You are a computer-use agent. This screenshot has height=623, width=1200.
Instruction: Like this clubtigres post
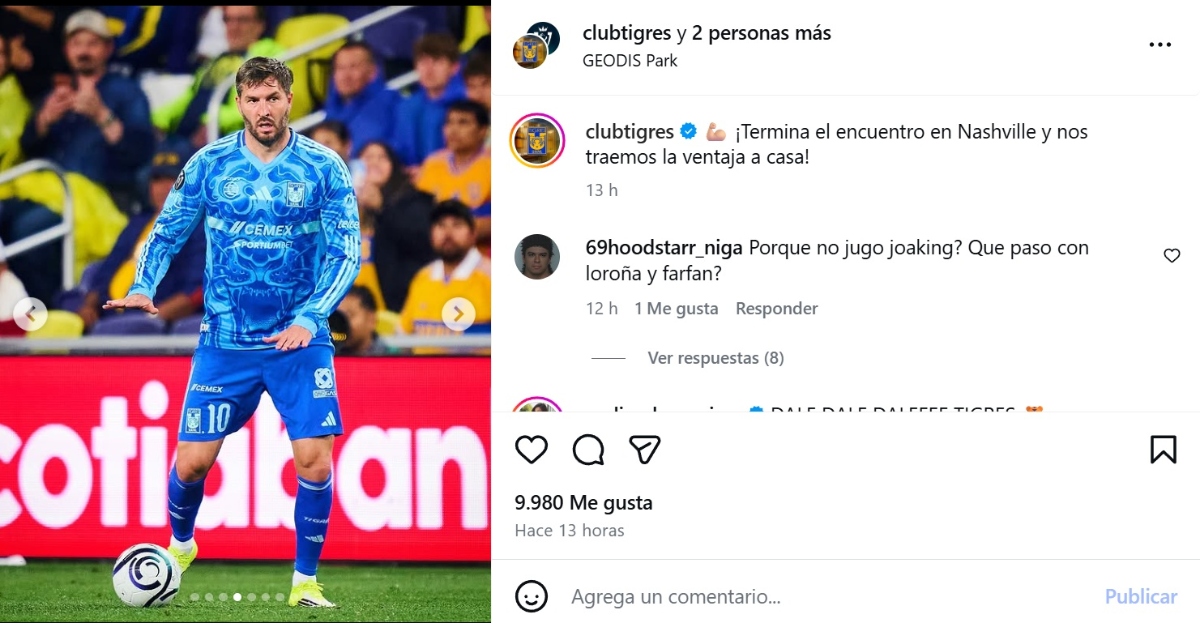[531, 450]
